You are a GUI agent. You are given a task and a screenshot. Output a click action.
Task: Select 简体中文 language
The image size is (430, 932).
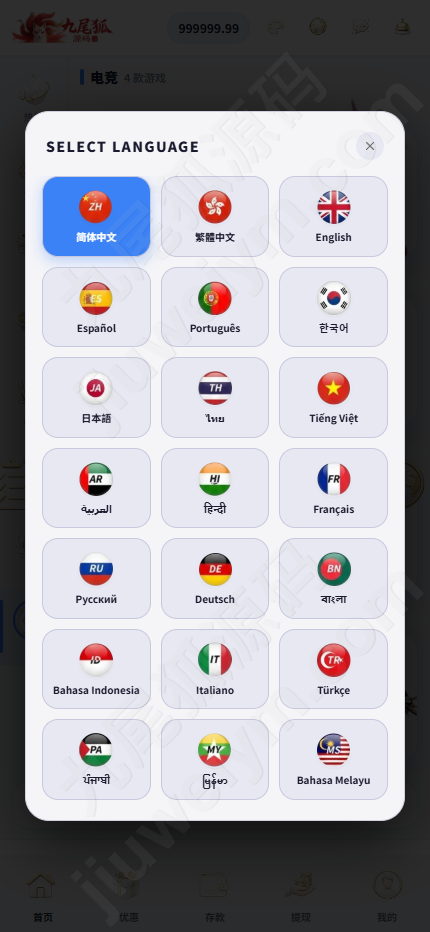tap(96, 216)
